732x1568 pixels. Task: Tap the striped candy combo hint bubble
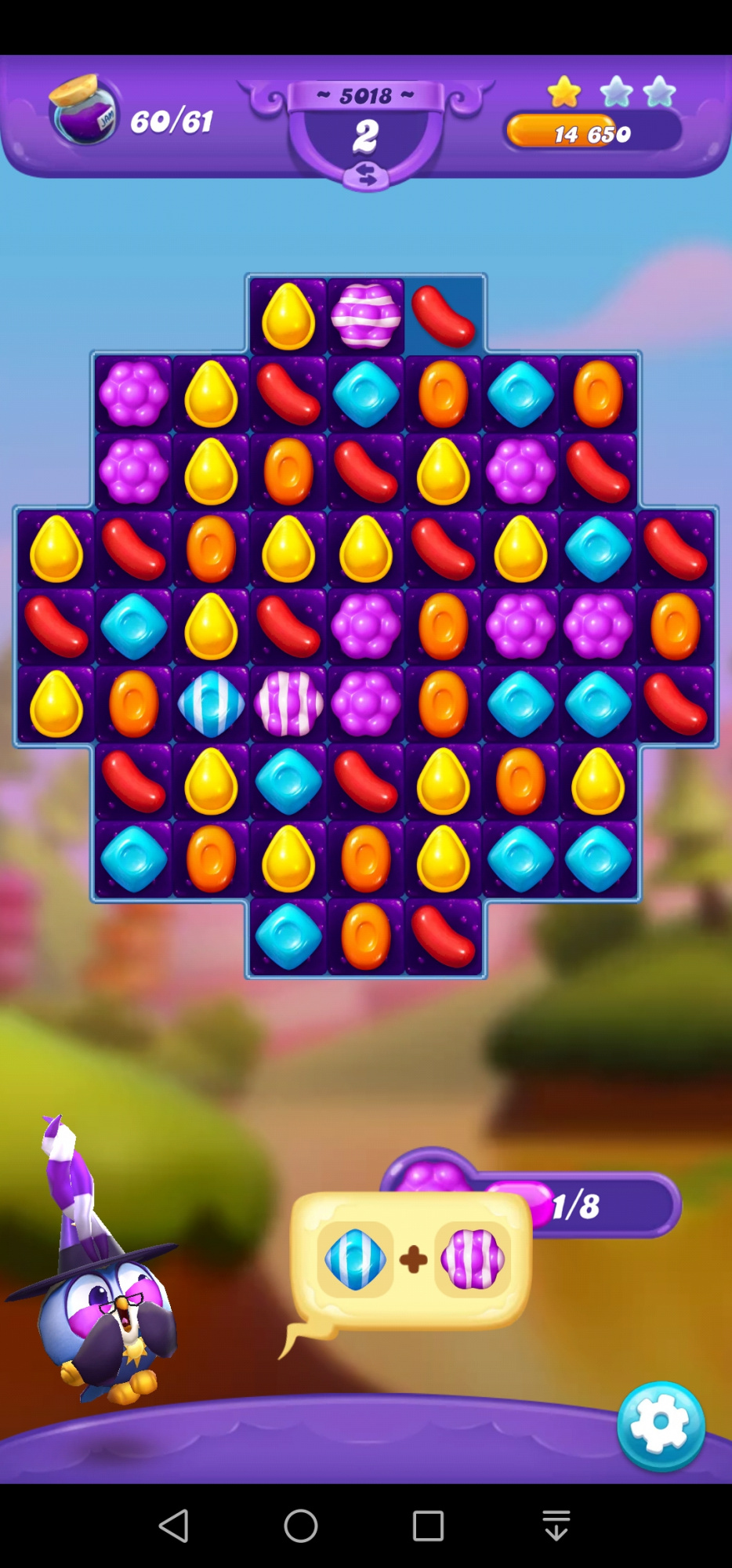pyautogui.click(x=412, y=1260)
